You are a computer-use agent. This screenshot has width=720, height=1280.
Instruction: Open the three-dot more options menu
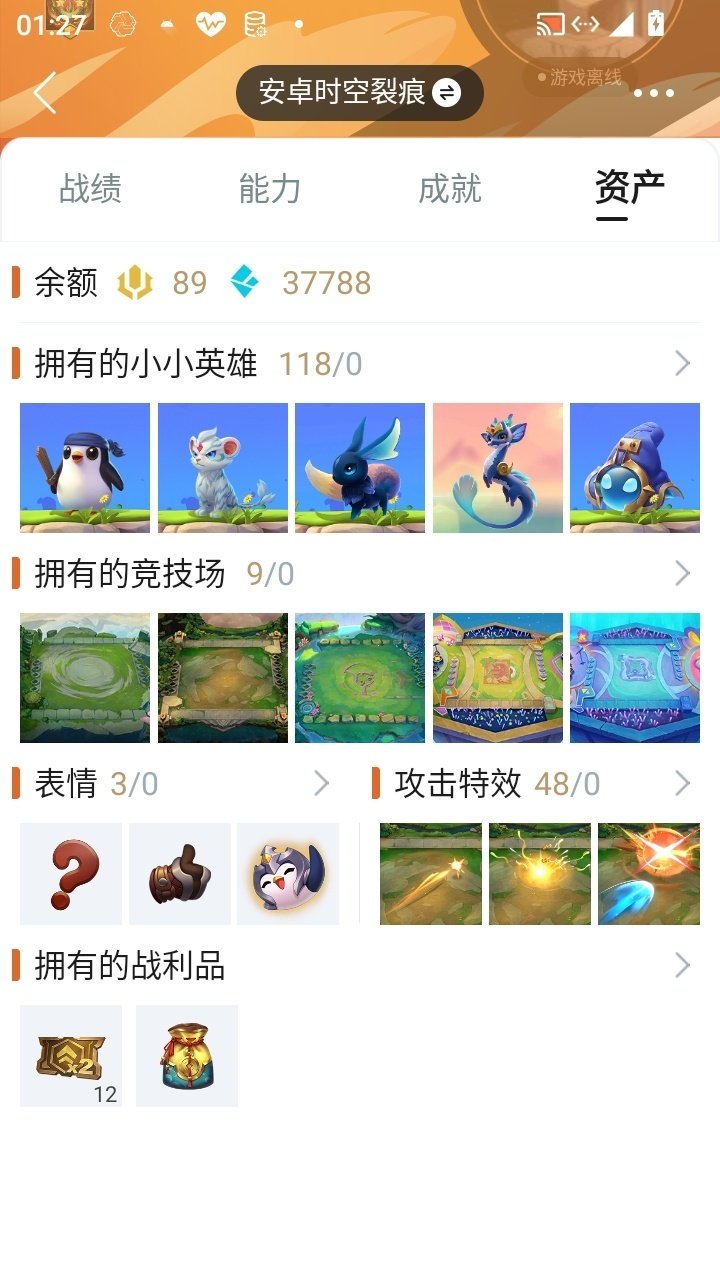click(655, 92)
